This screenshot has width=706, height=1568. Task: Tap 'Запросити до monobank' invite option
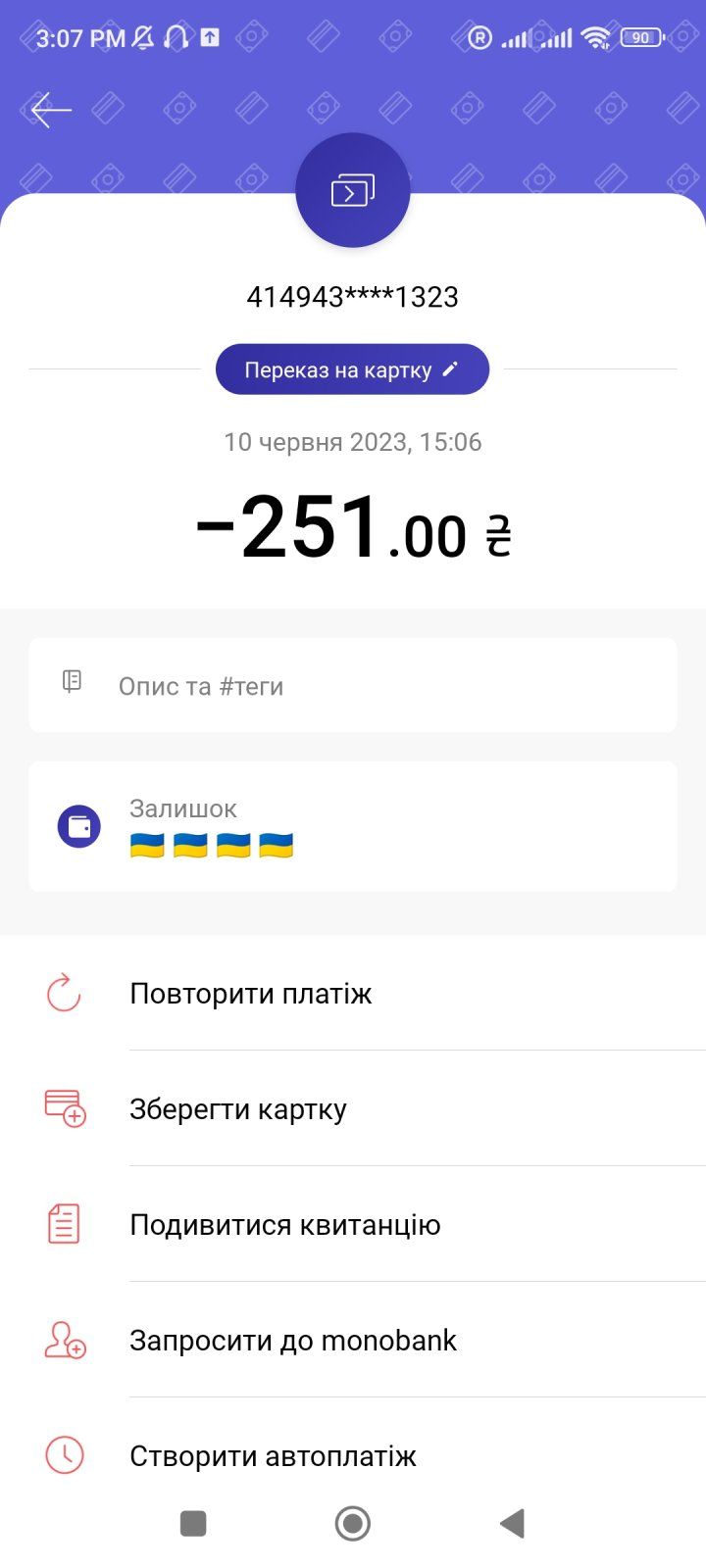coord(292,1341)
